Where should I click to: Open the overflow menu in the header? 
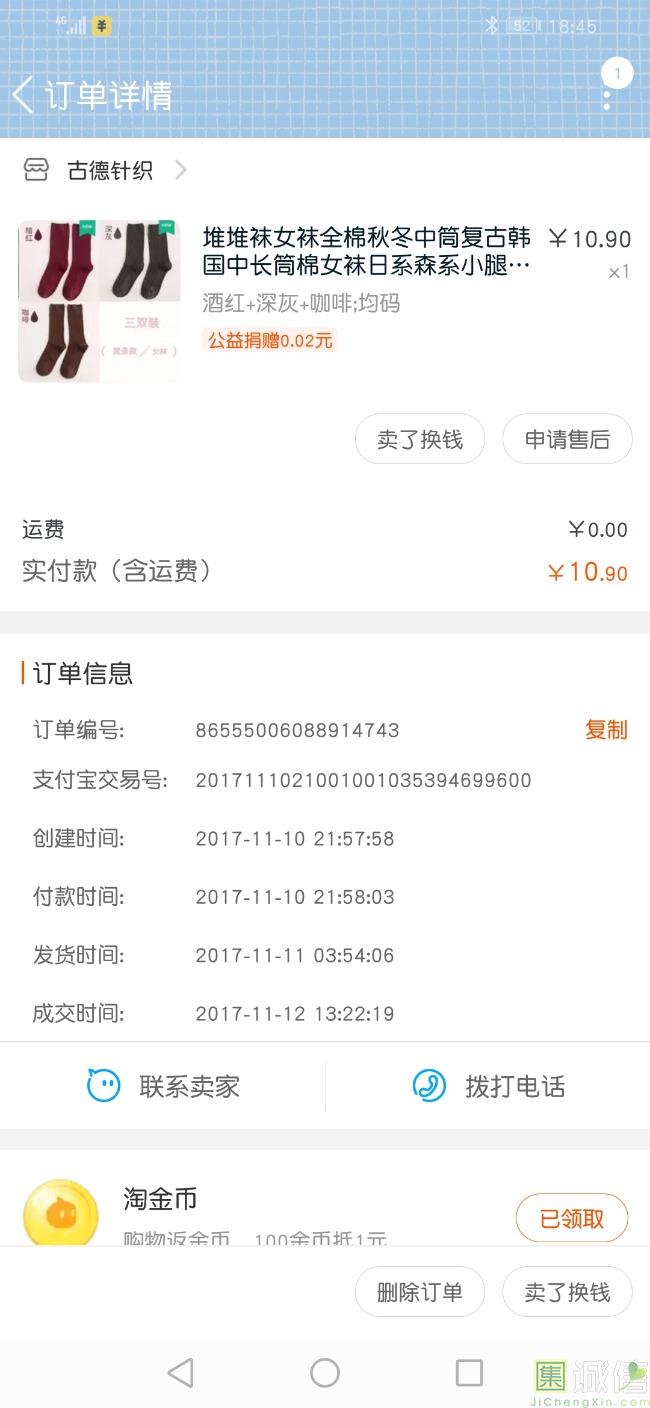[x=607, y=97]
